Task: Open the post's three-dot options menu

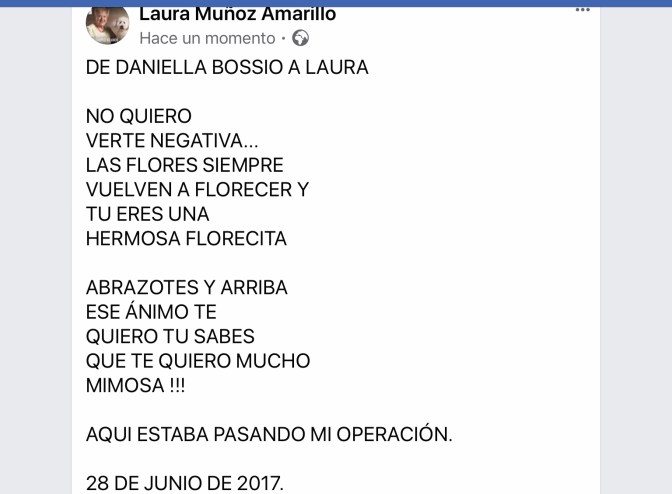Action: pos(582,10)
